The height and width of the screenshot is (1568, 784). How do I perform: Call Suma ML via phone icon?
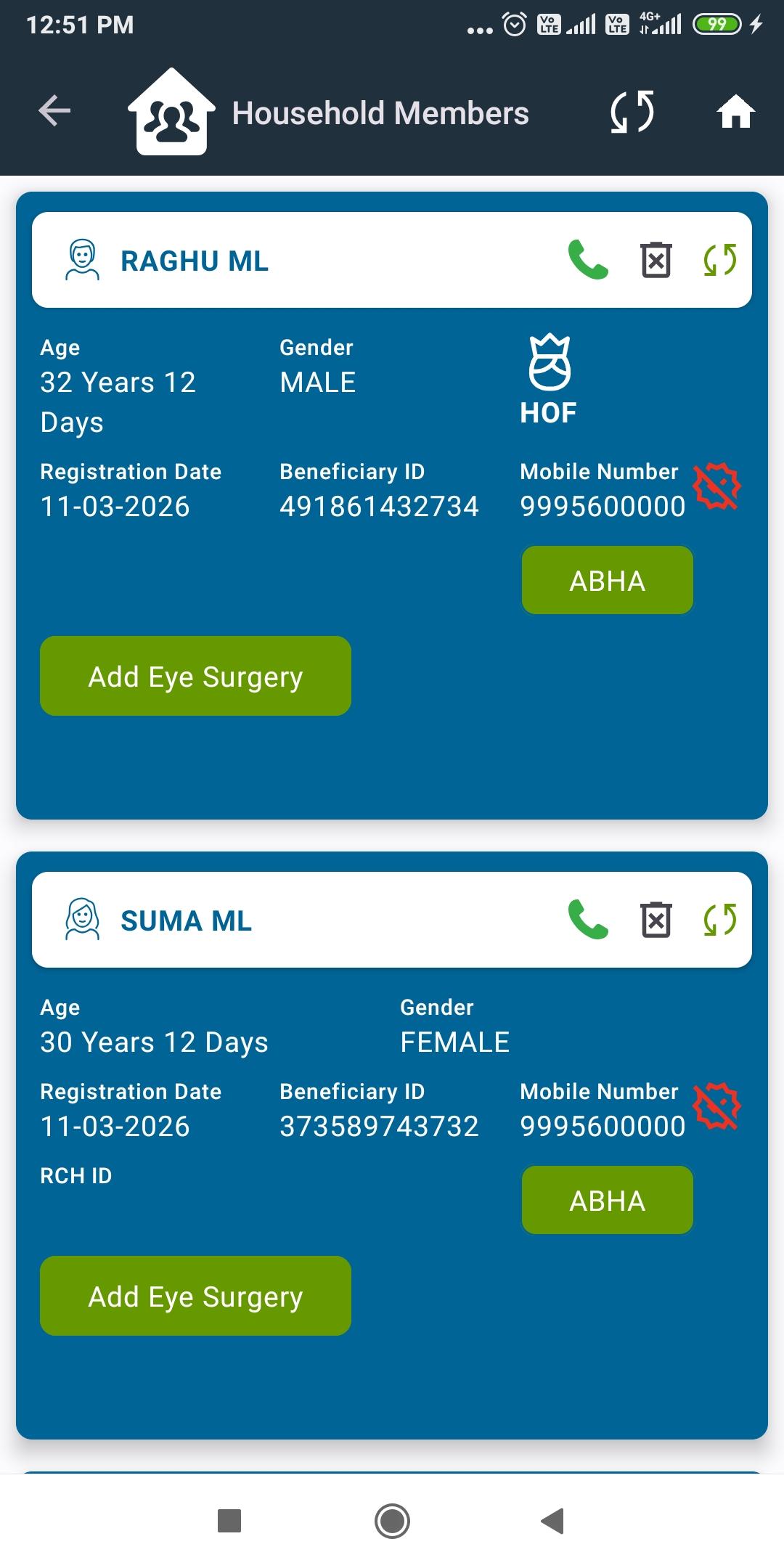(x=588, y=920)
